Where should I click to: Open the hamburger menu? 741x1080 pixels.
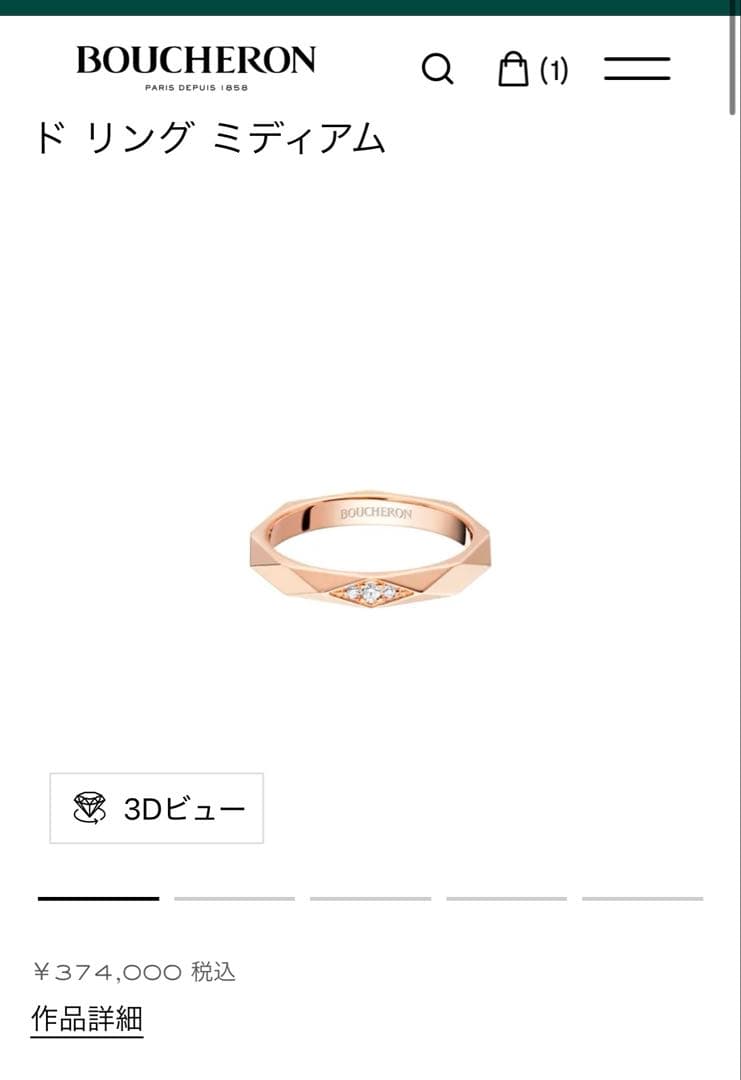click(x=637, y=69)
